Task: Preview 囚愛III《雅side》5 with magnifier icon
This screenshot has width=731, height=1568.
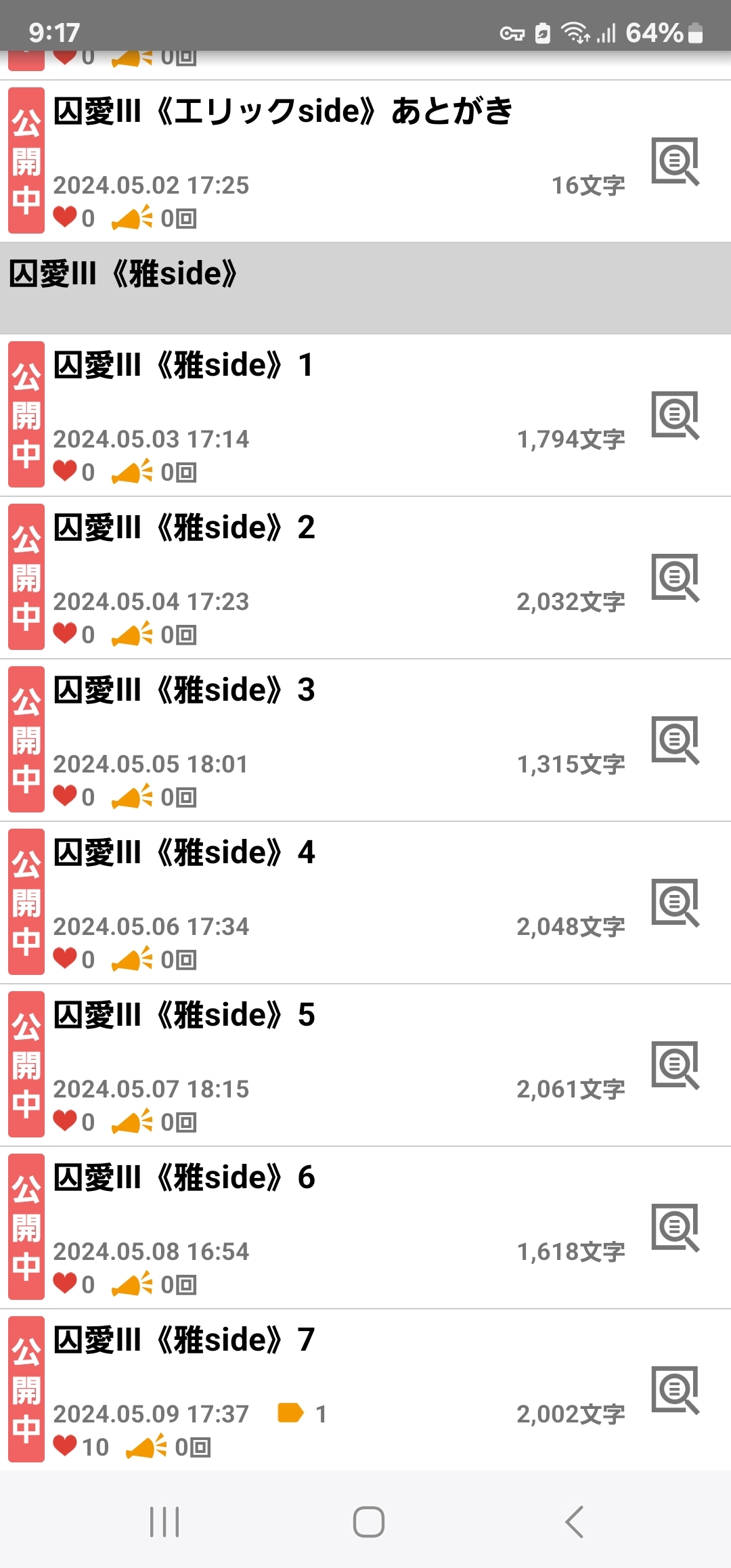Action: coord(675,1065)
